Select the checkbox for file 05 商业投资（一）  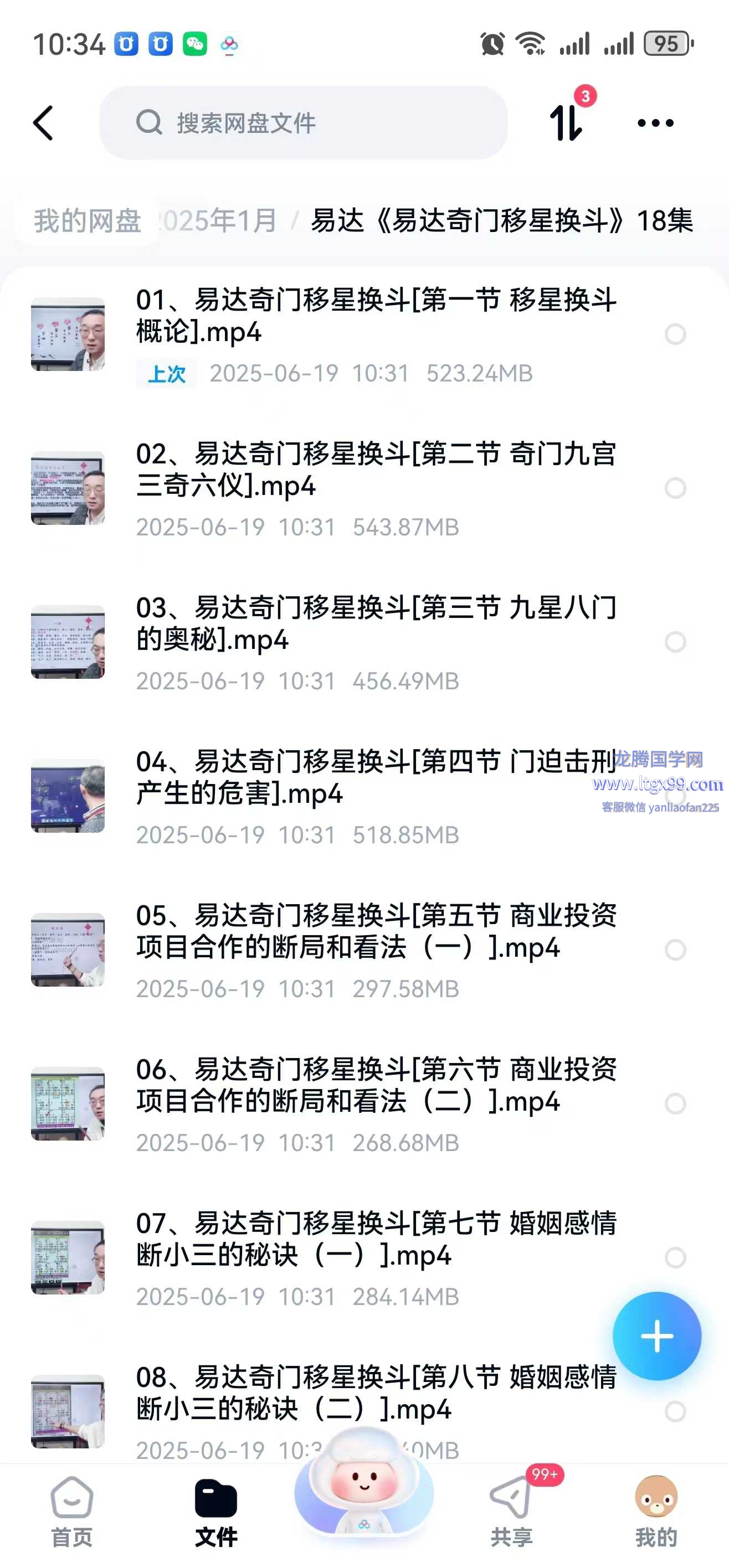coord(675,950)
